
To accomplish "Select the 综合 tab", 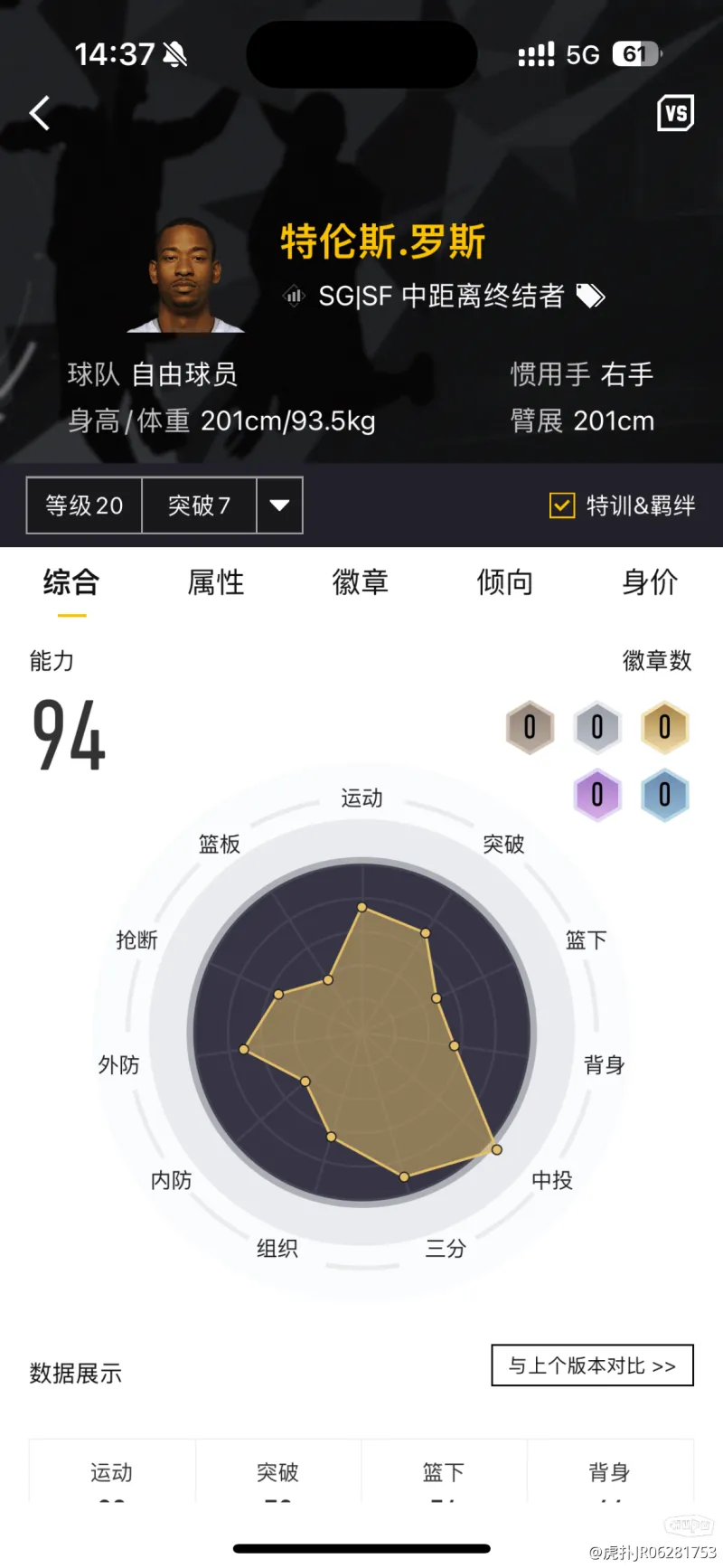I will (x=71, y=582).
